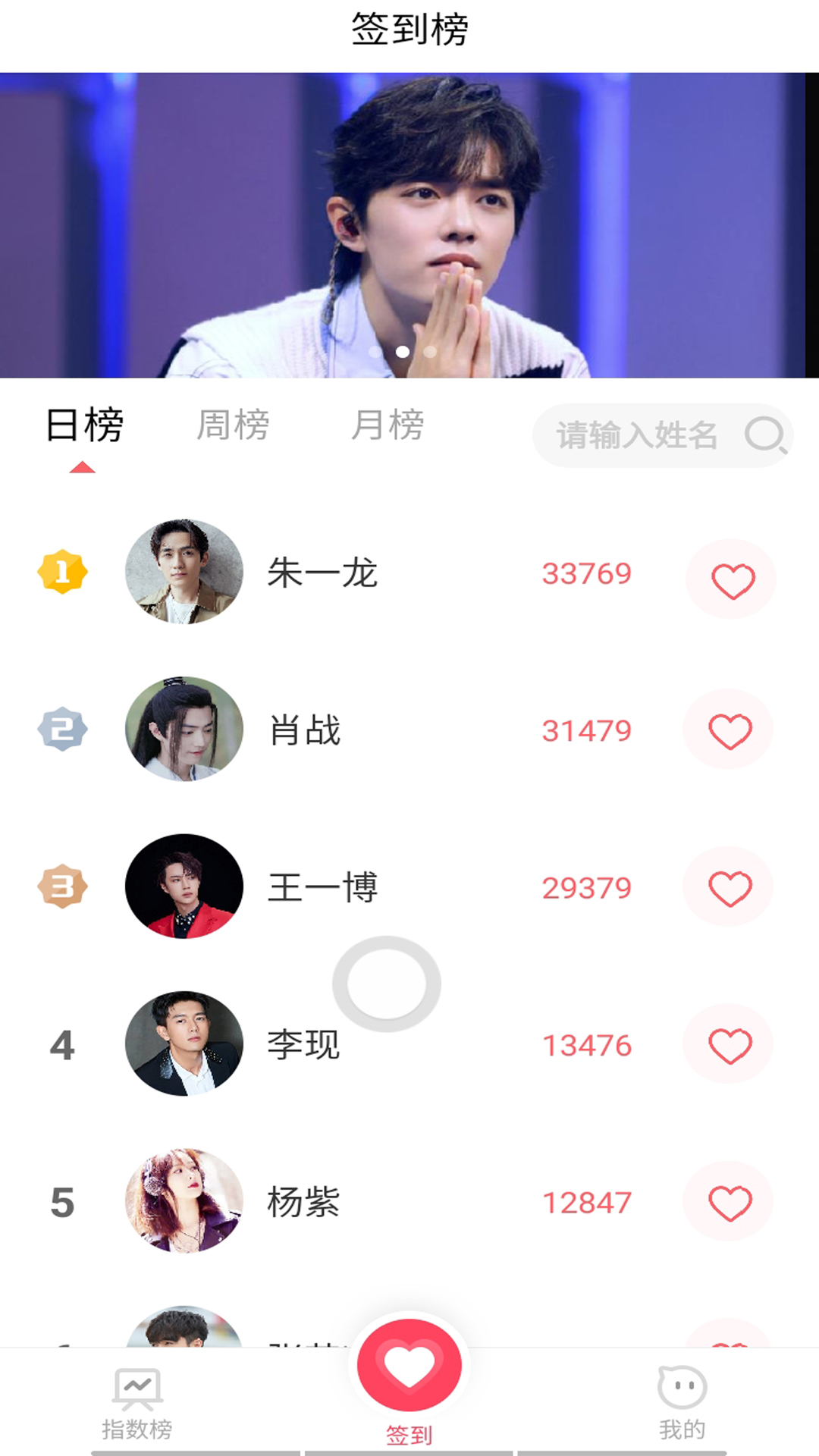Like 肖战 with the heart icon
Image resolution: width=819 pixels, height=1456 pixels.
pos(730,730)
